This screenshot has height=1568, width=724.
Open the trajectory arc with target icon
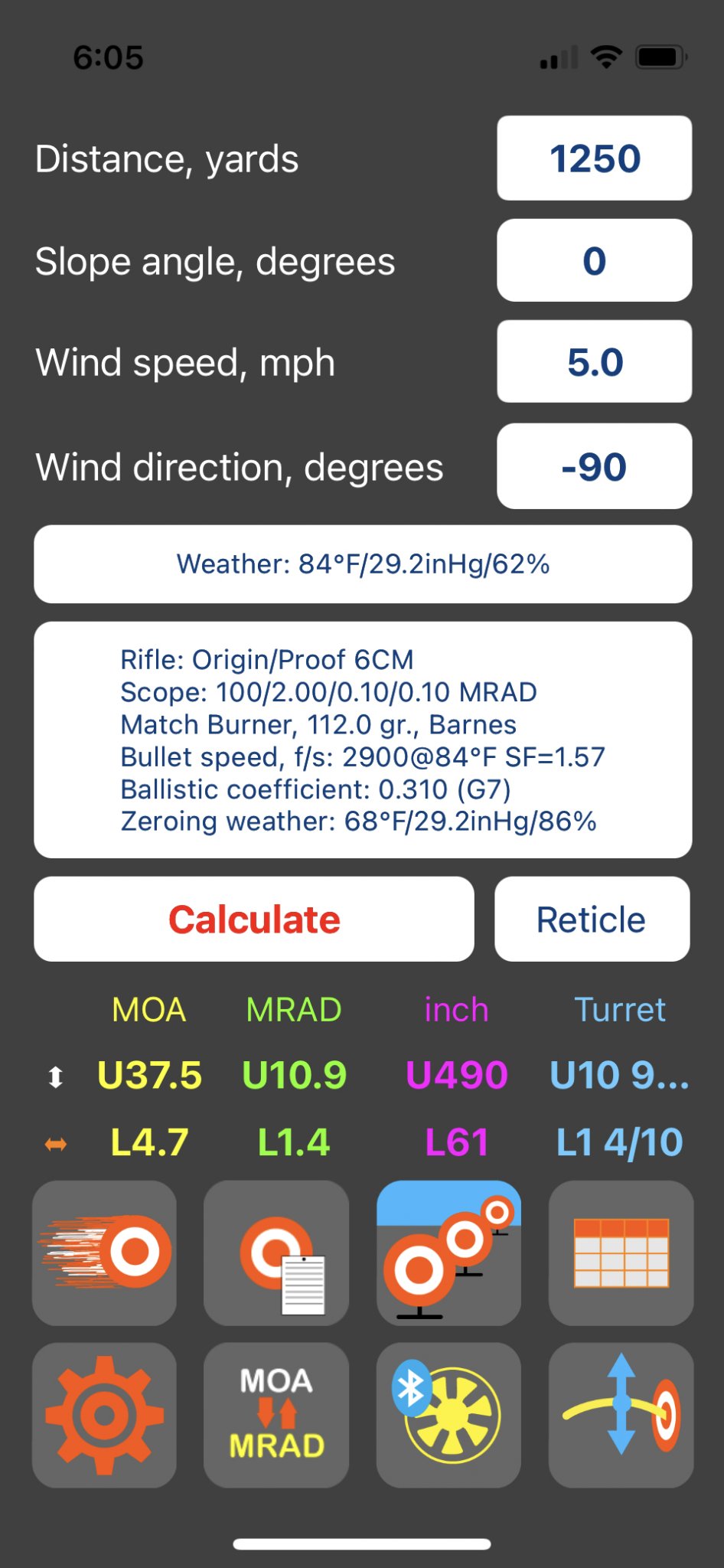(621, 1415)
